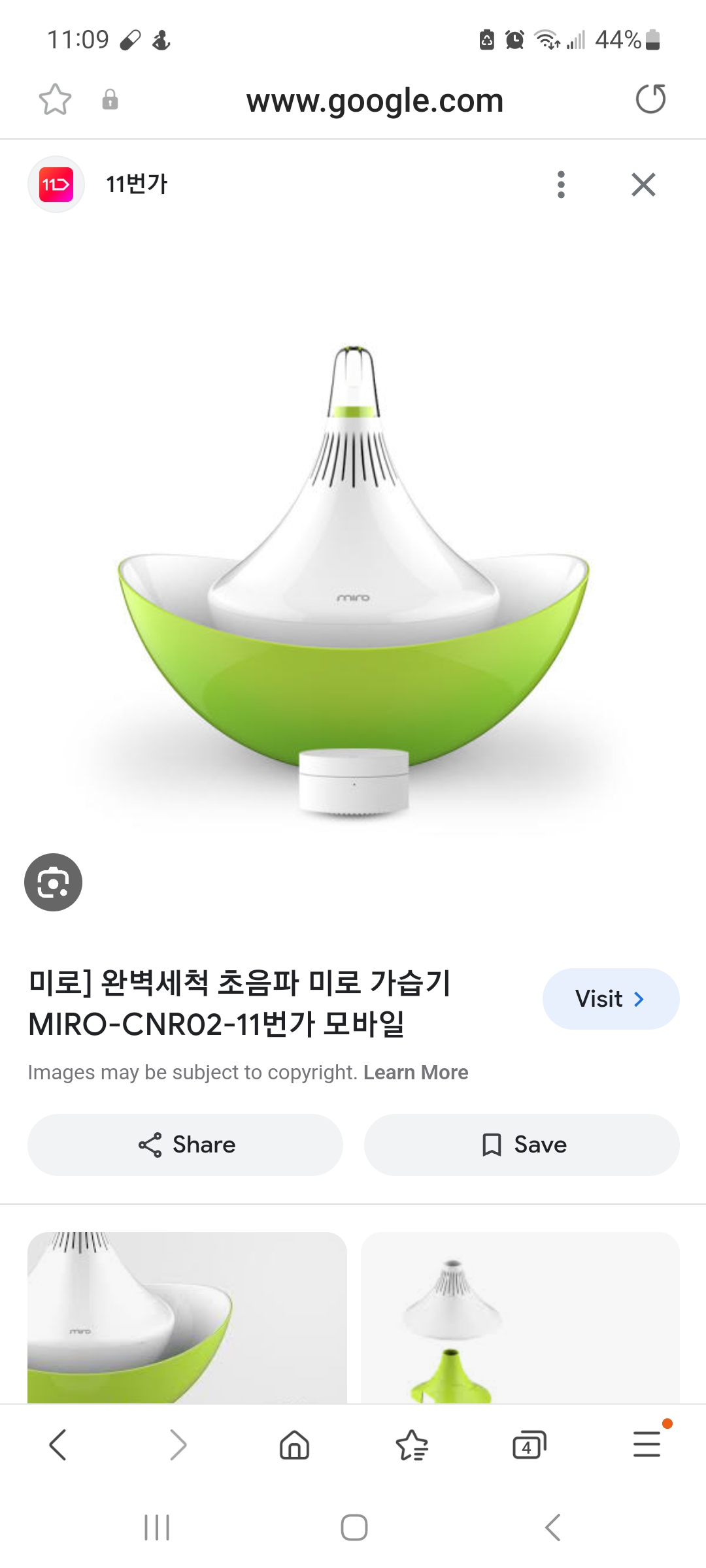706x1568 pixels.
Task: Open the related disassembled humidifier parts image
Action: (x=520, y=1317)
